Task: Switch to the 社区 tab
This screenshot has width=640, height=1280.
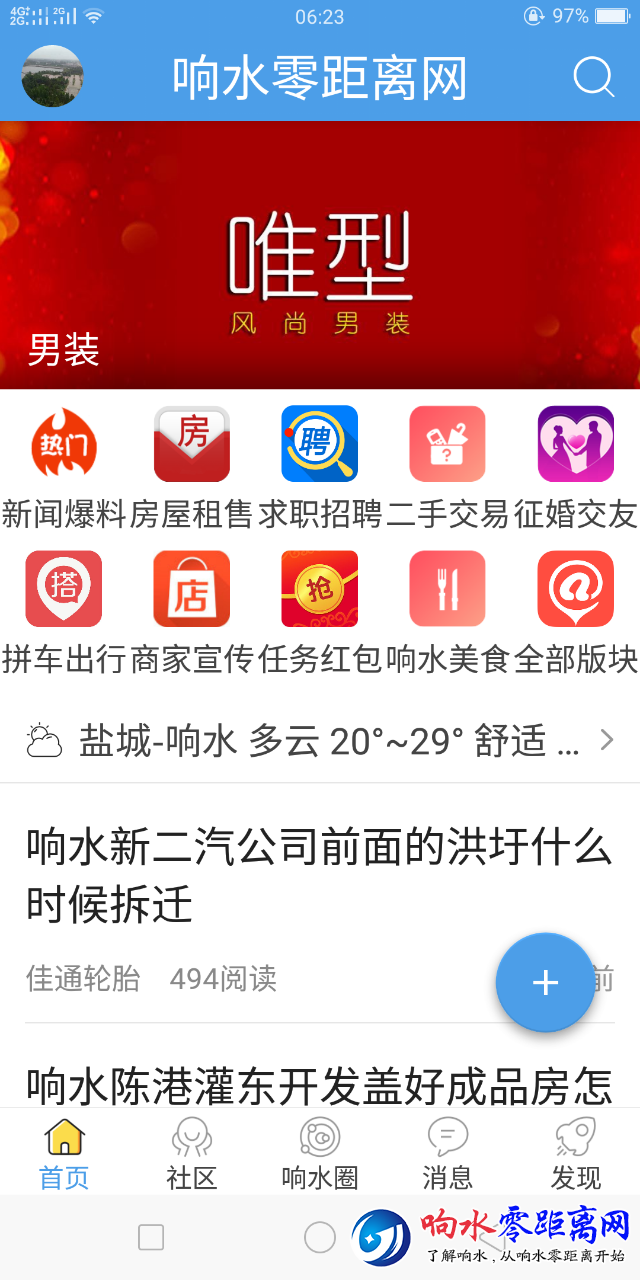Action: pos(192,1154)
